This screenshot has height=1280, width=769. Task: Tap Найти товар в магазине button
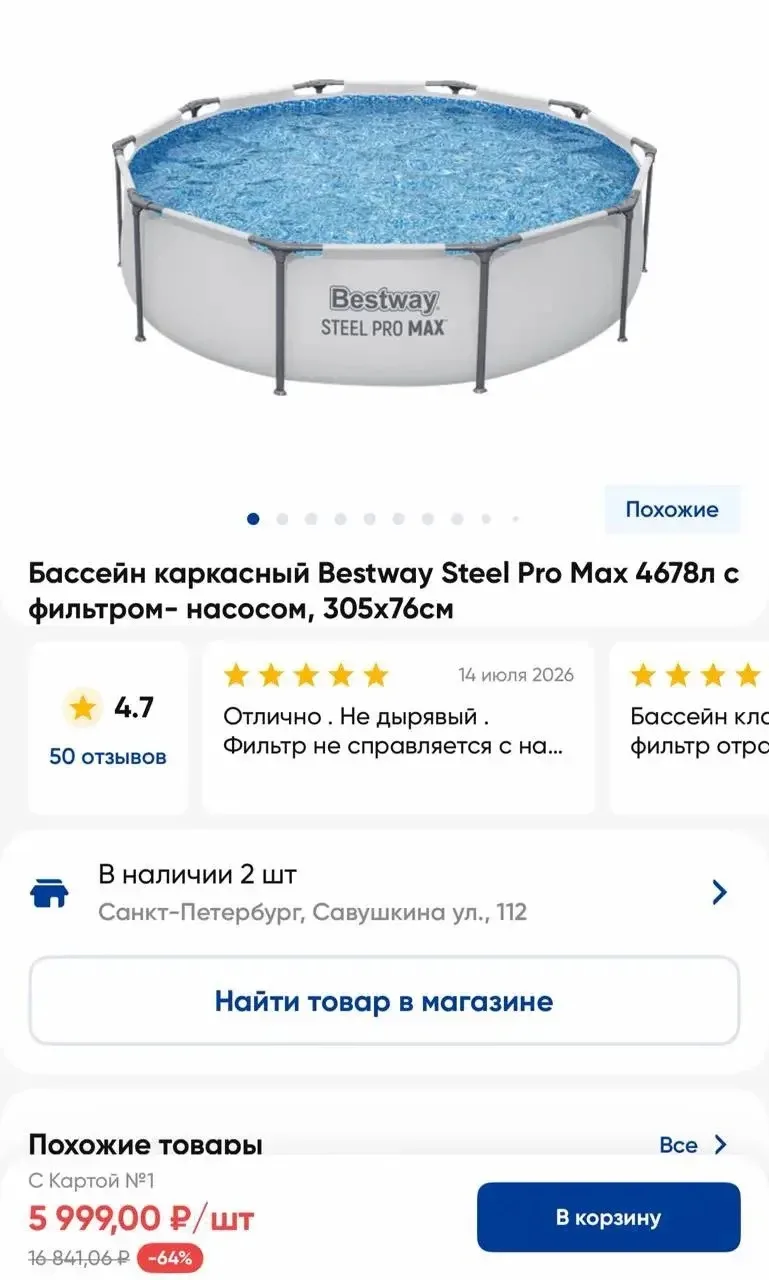pyautogui.click(x=384, y=1001)
